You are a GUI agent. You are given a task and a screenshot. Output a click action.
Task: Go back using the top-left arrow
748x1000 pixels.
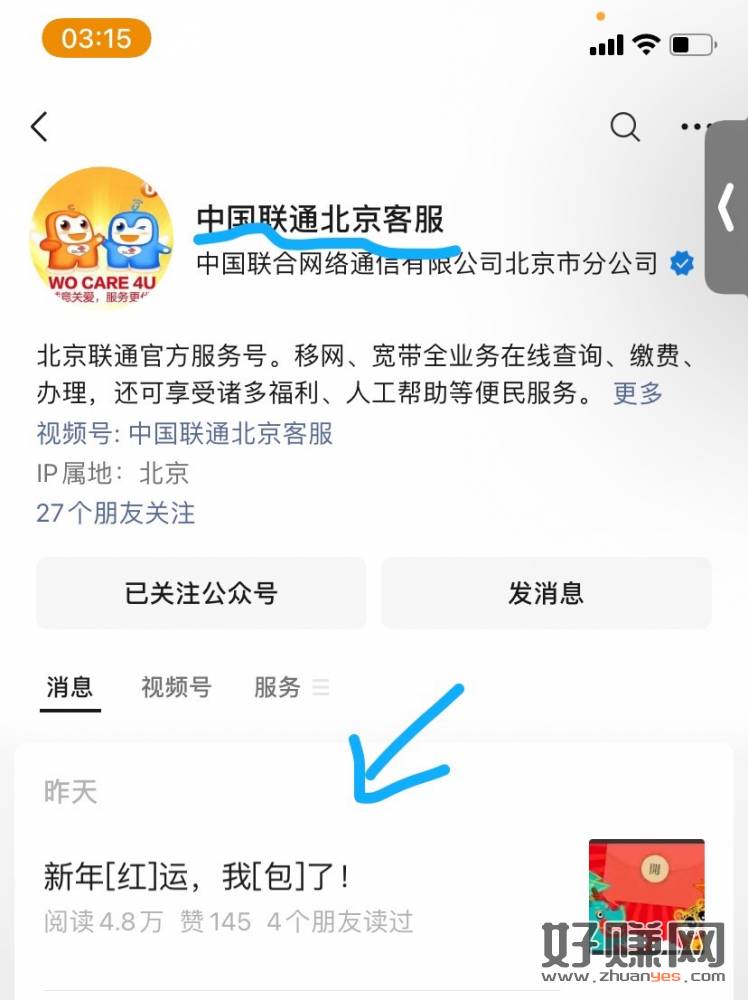(x=39, y=127)
